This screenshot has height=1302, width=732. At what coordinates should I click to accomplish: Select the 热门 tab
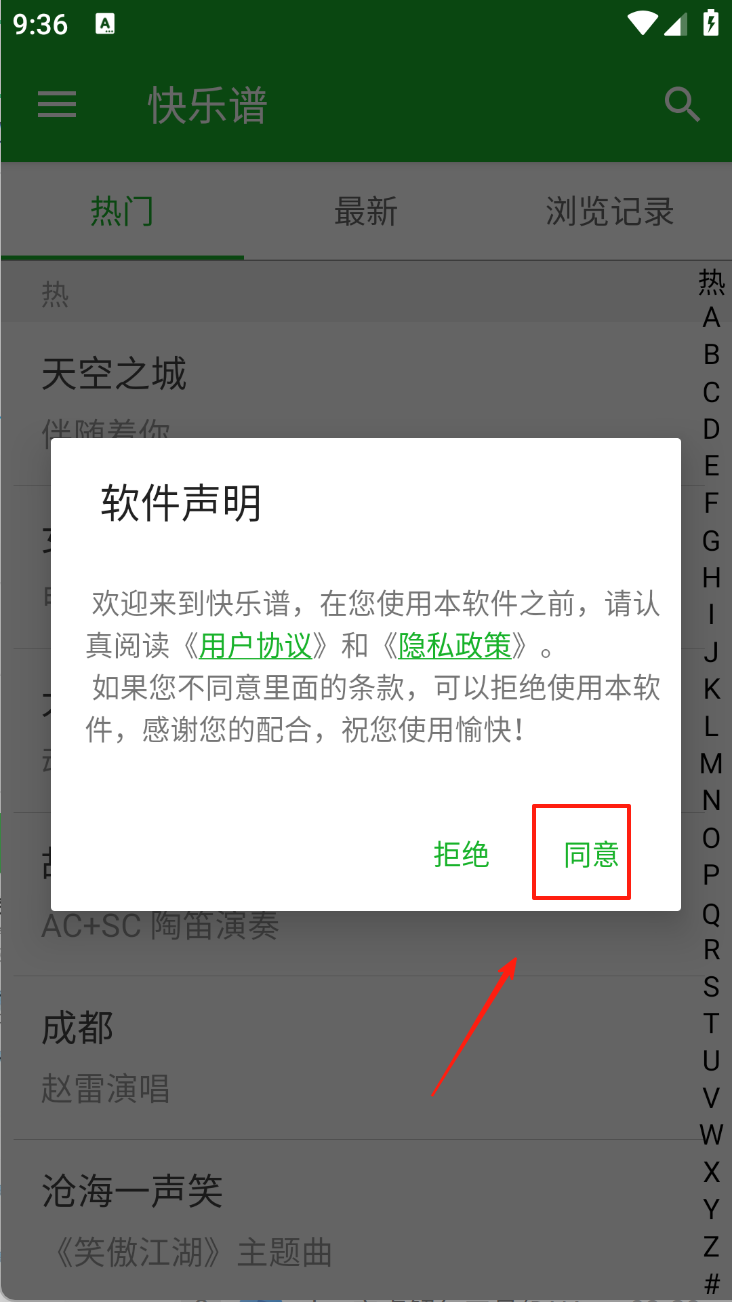[122, 211]
